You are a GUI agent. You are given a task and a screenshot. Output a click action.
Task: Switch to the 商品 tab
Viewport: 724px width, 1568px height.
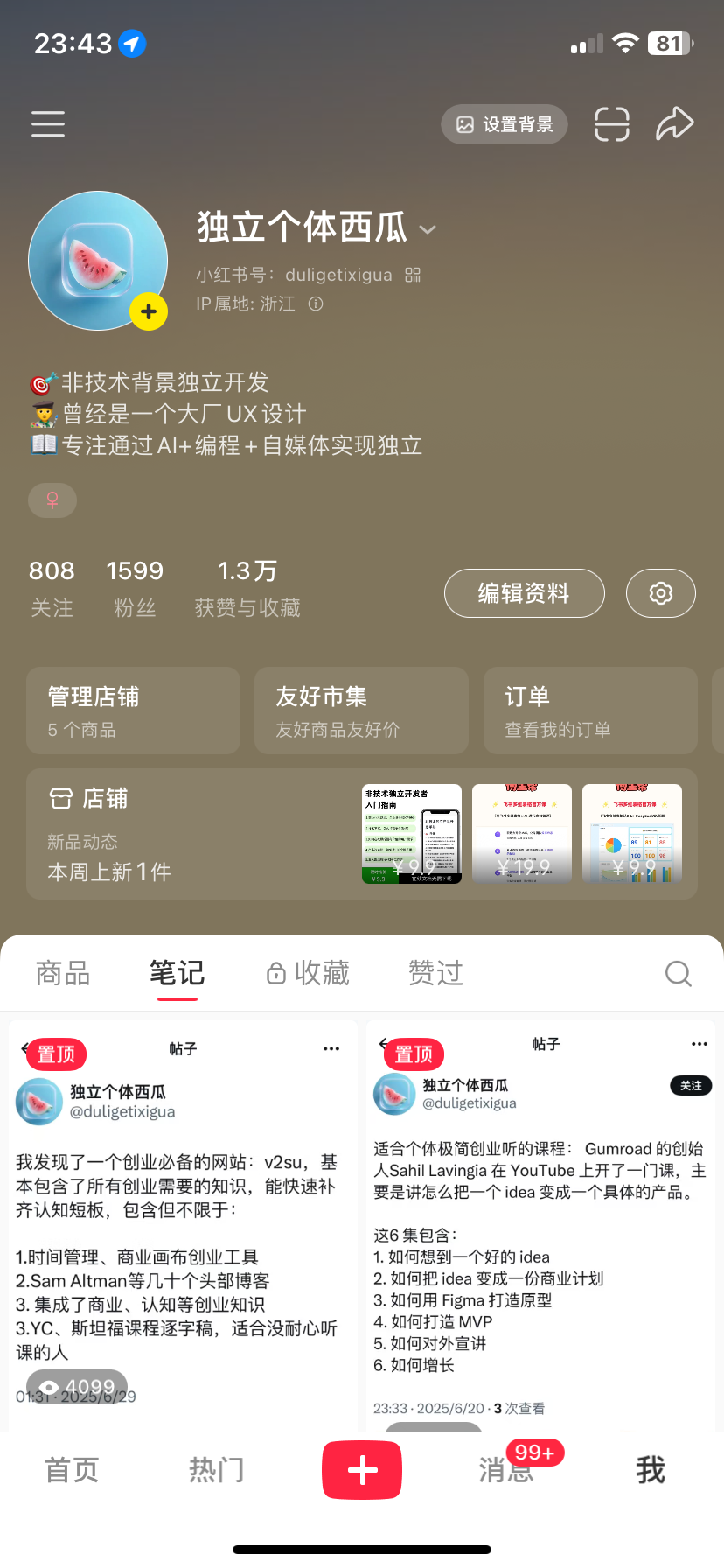coord(63,973)
